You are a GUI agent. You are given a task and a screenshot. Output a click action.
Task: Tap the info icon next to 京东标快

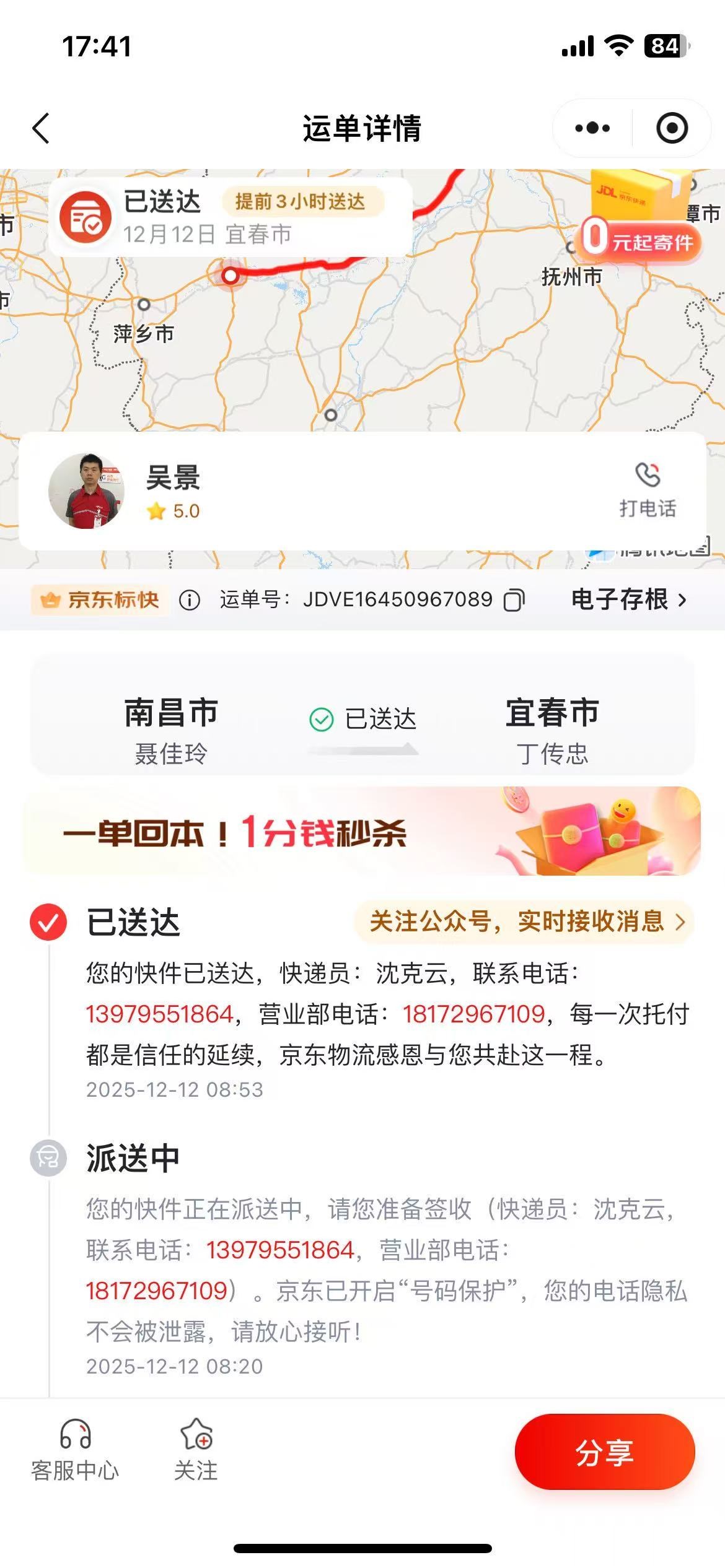point(190,600)
